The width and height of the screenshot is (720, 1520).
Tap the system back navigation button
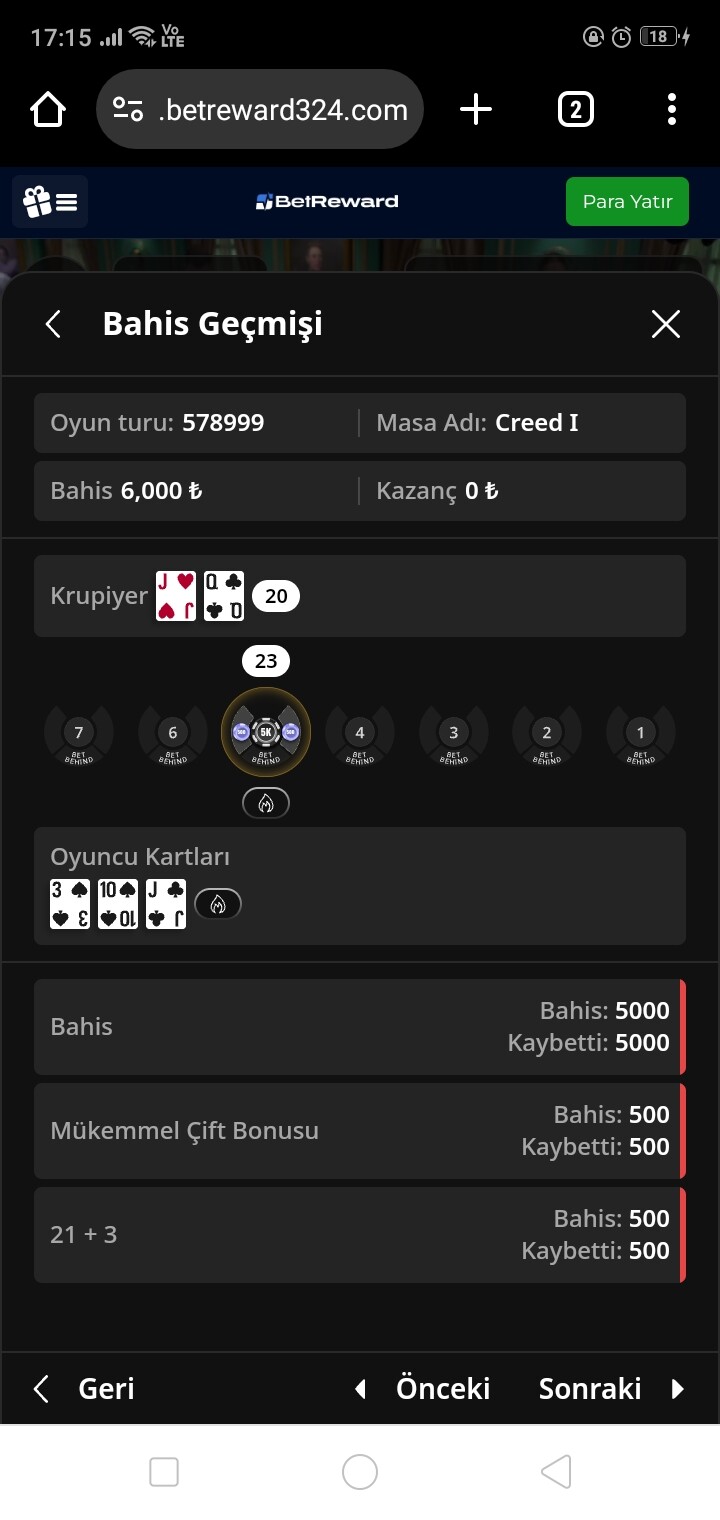tap(556, 1472)
